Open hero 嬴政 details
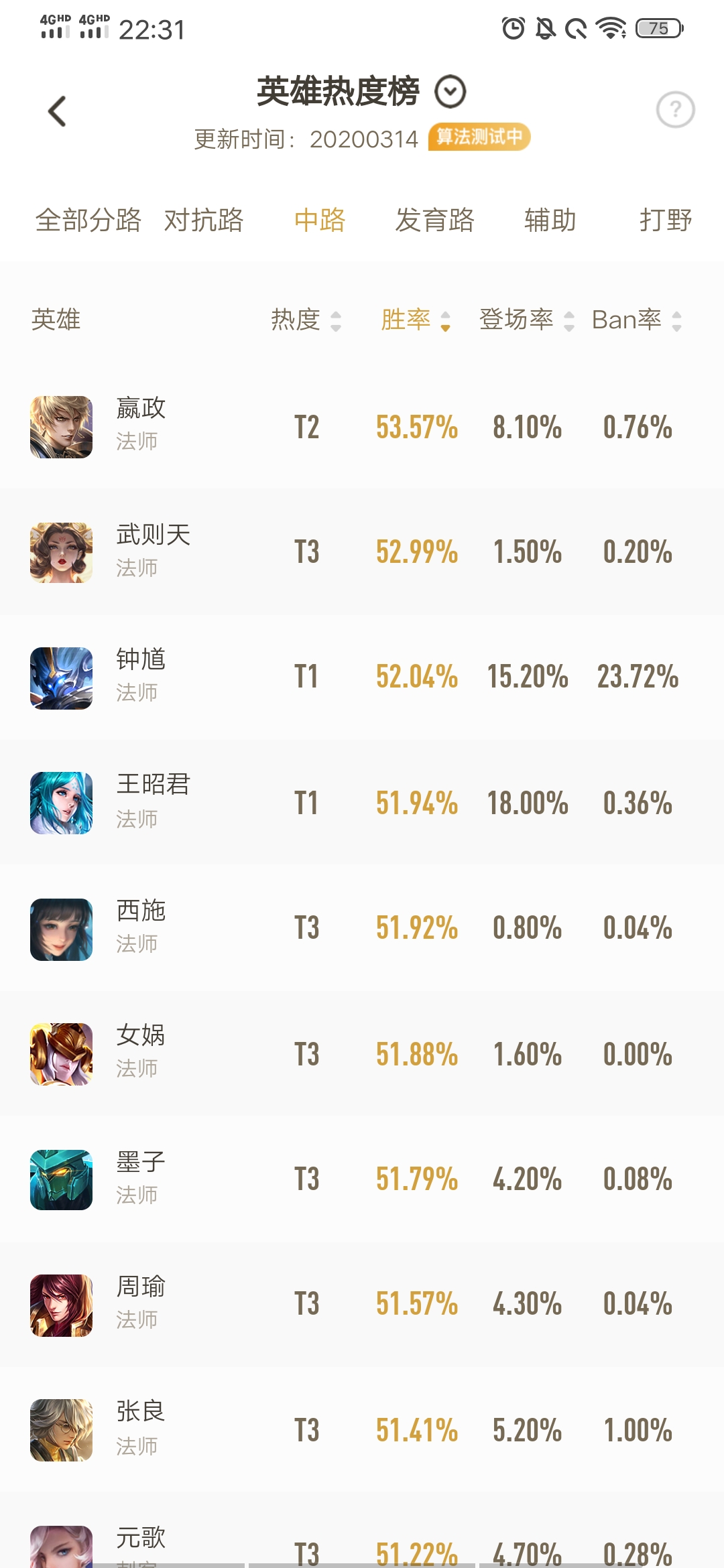Viewport: 724px width, 1568px height. [x=141, y=426]
